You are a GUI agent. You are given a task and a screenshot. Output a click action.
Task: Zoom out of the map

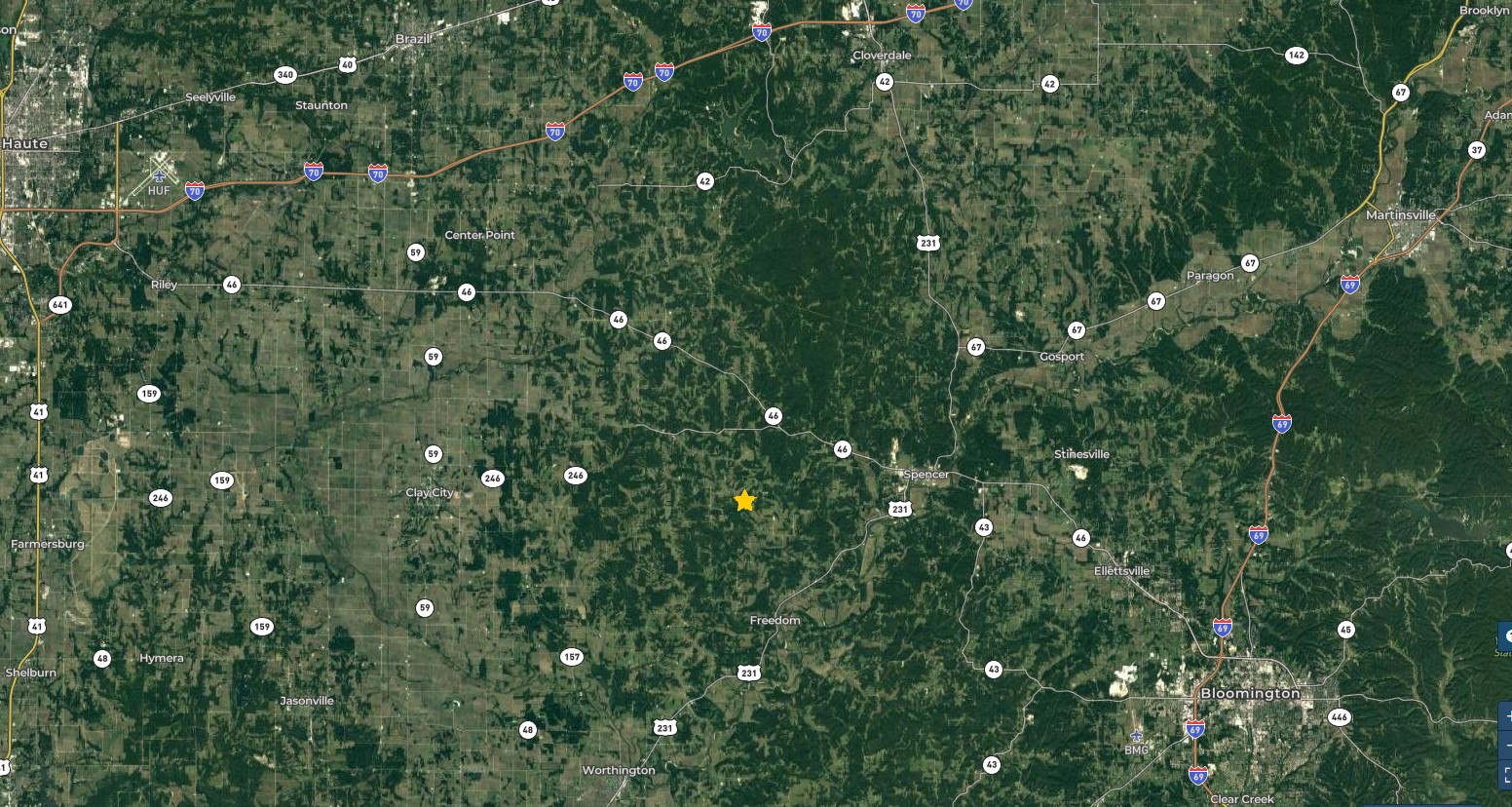pos(1506,746)
